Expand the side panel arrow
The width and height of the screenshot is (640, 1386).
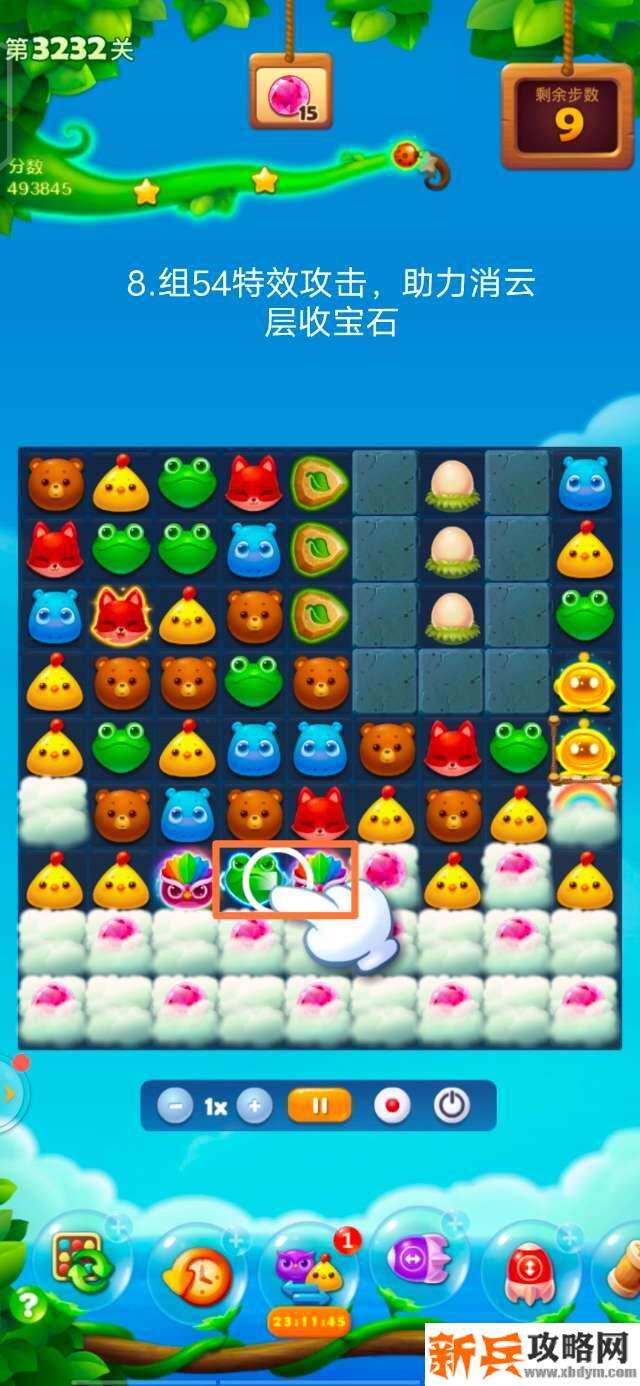9,1093
